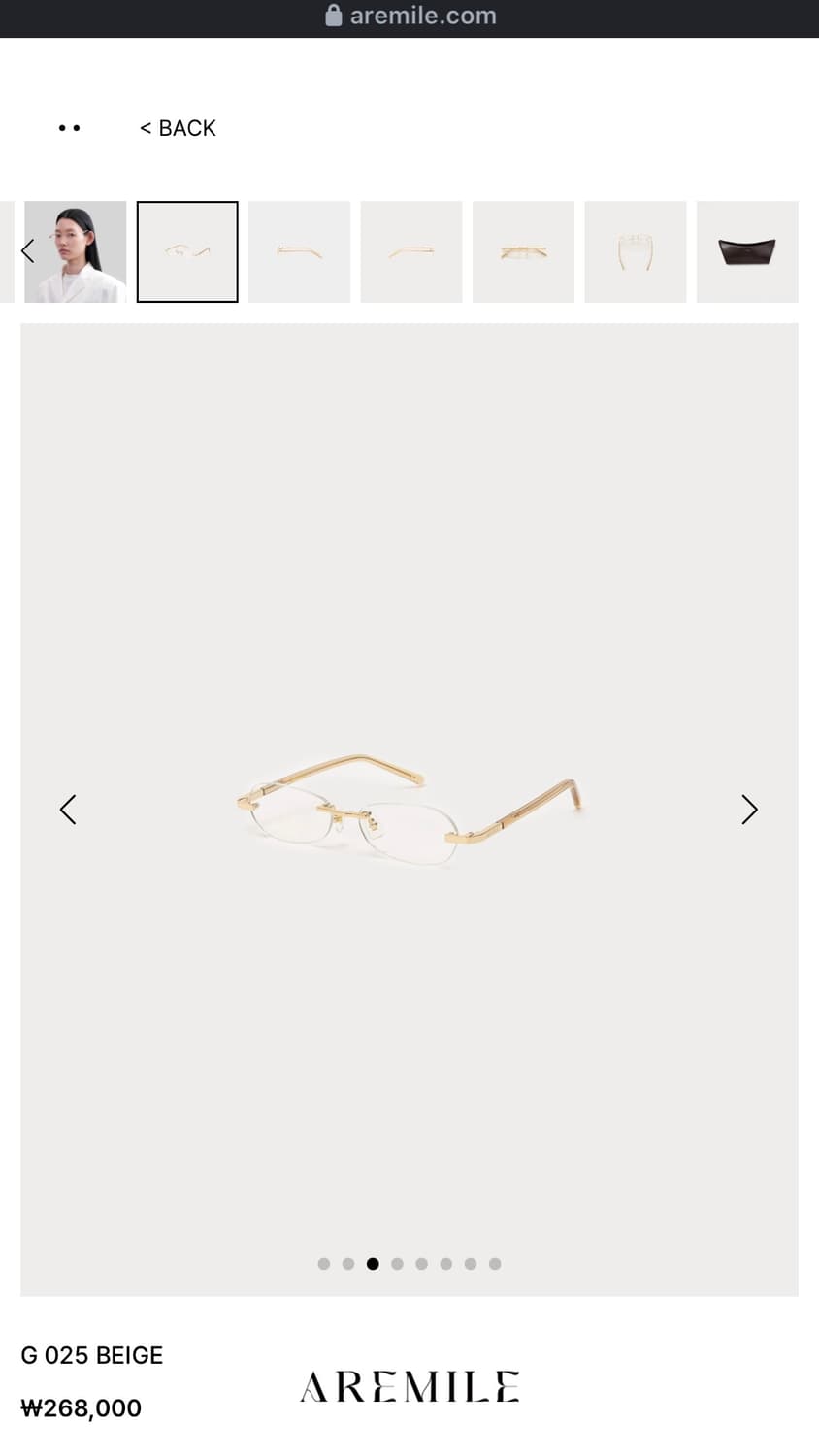819x1456 pixels.
Task: Click the left chevron on the thumbnail strip
Action: pyautogui.click(x=27, y=250)
